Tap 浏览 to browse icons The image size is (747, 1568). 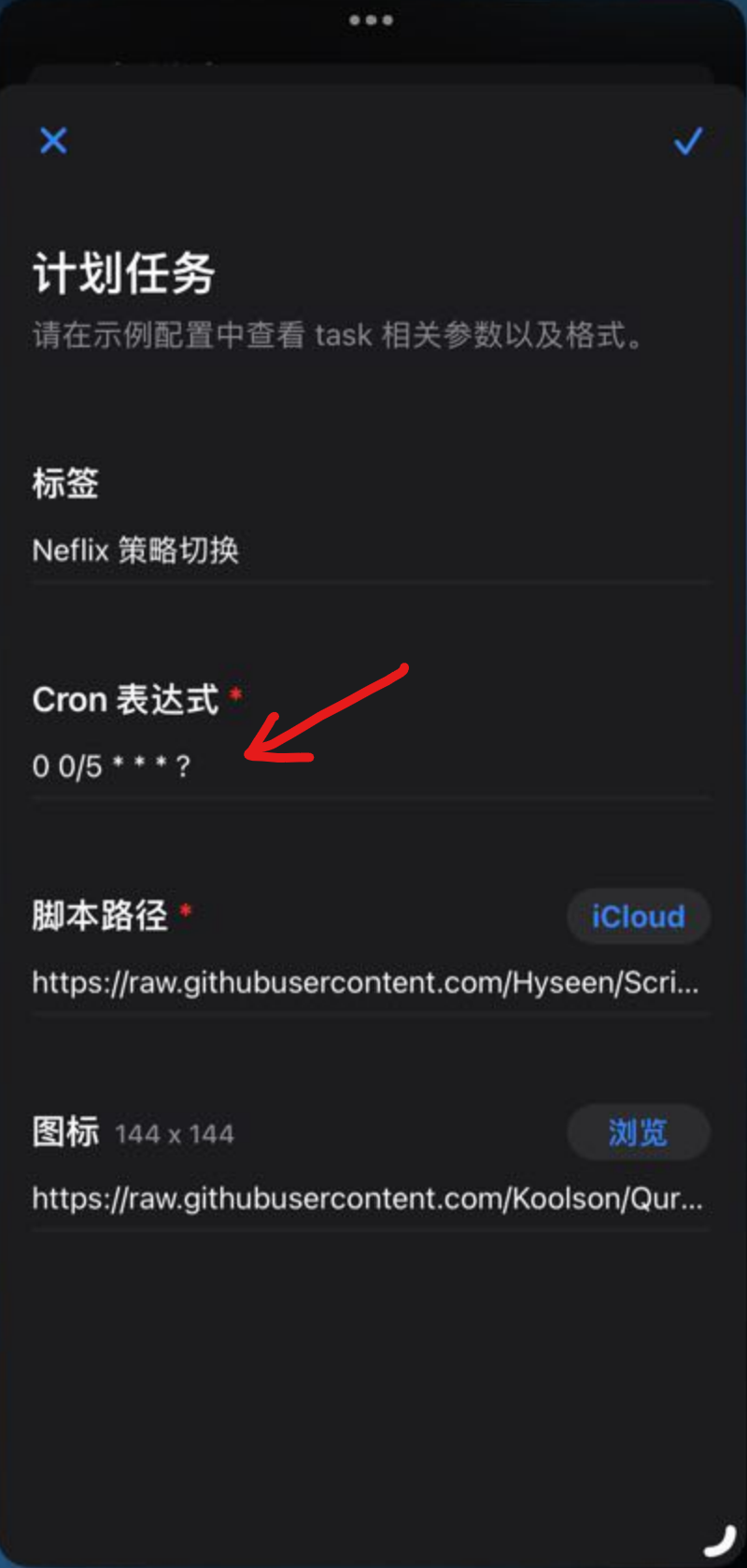point(638,1133)
